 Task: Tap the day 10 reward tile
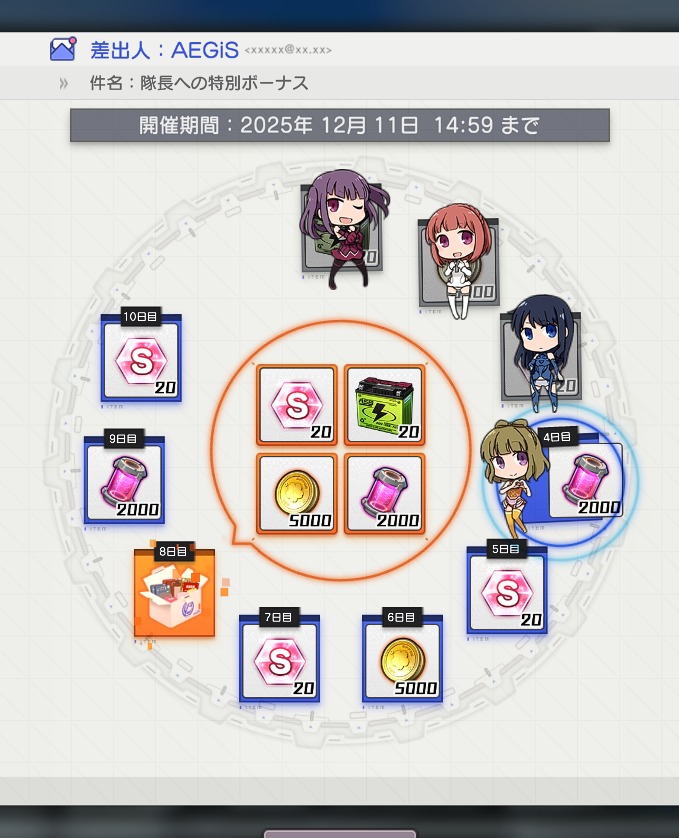(140, 360)
